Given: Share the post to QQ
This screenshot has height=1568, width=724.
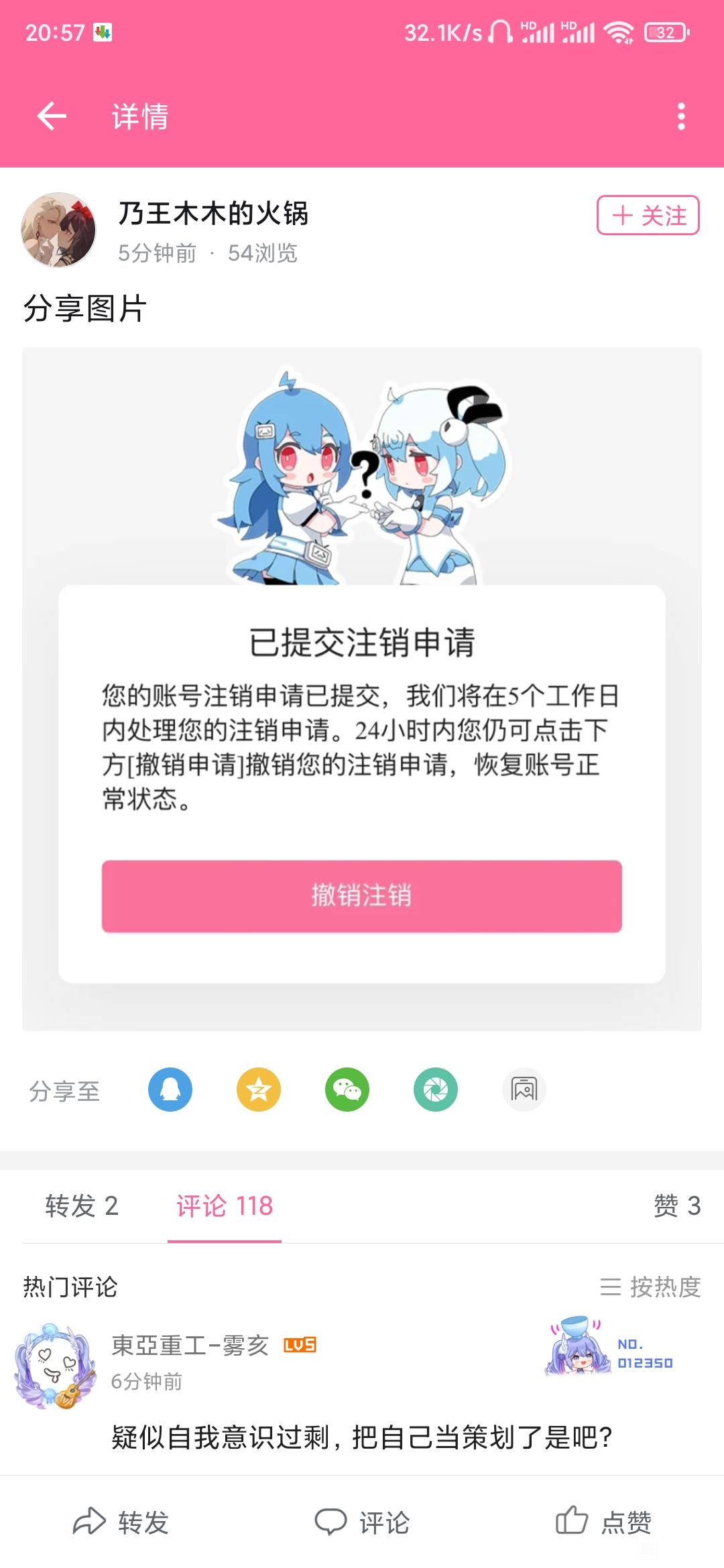Looking at the screenshot, I should pyautogui.click(x=170, y=1089).
